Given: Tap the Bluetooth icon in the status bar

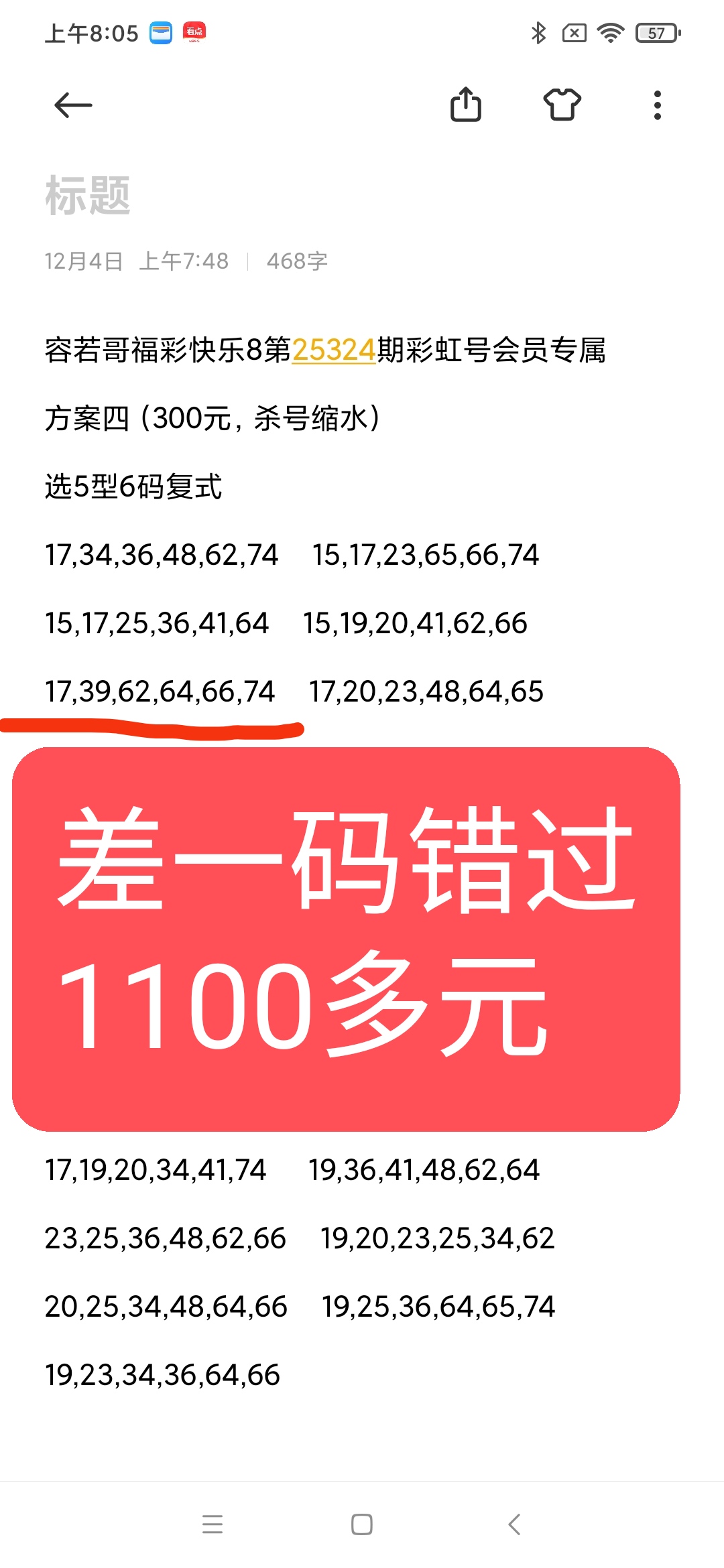Looking at the screenshot, I should click(x=538, y=31).
